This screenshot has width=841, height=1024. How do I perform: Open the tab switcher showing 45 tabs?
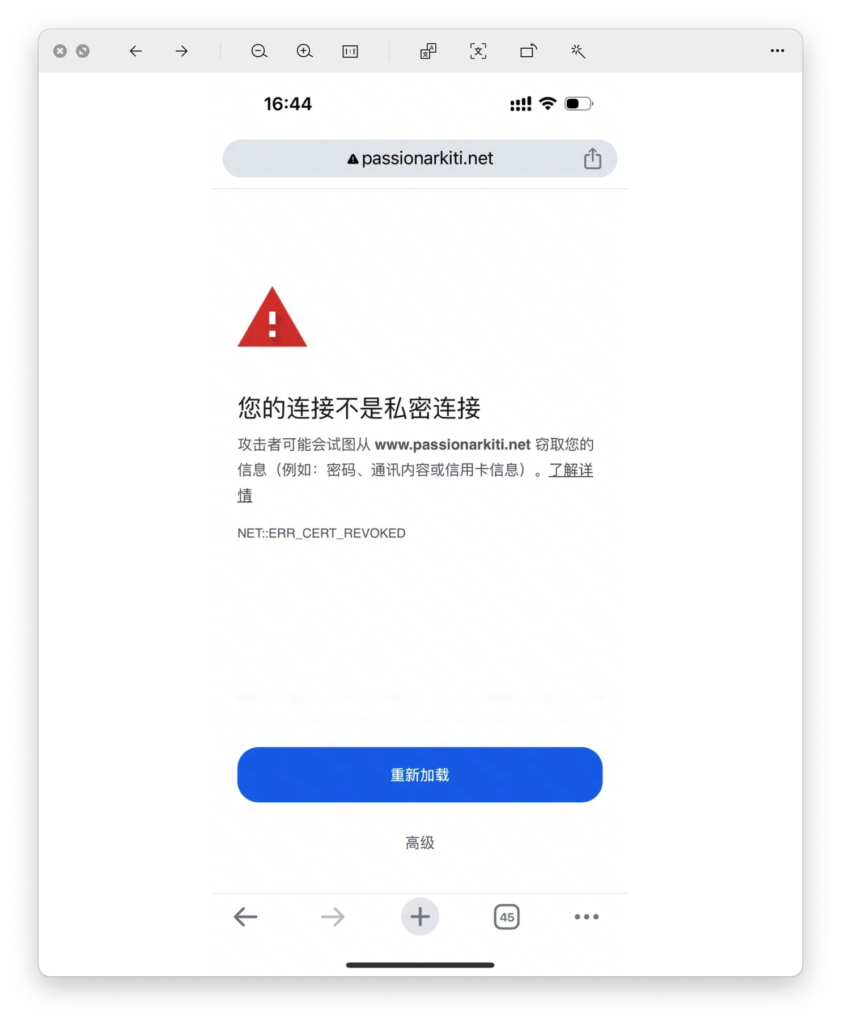point(507,917)
